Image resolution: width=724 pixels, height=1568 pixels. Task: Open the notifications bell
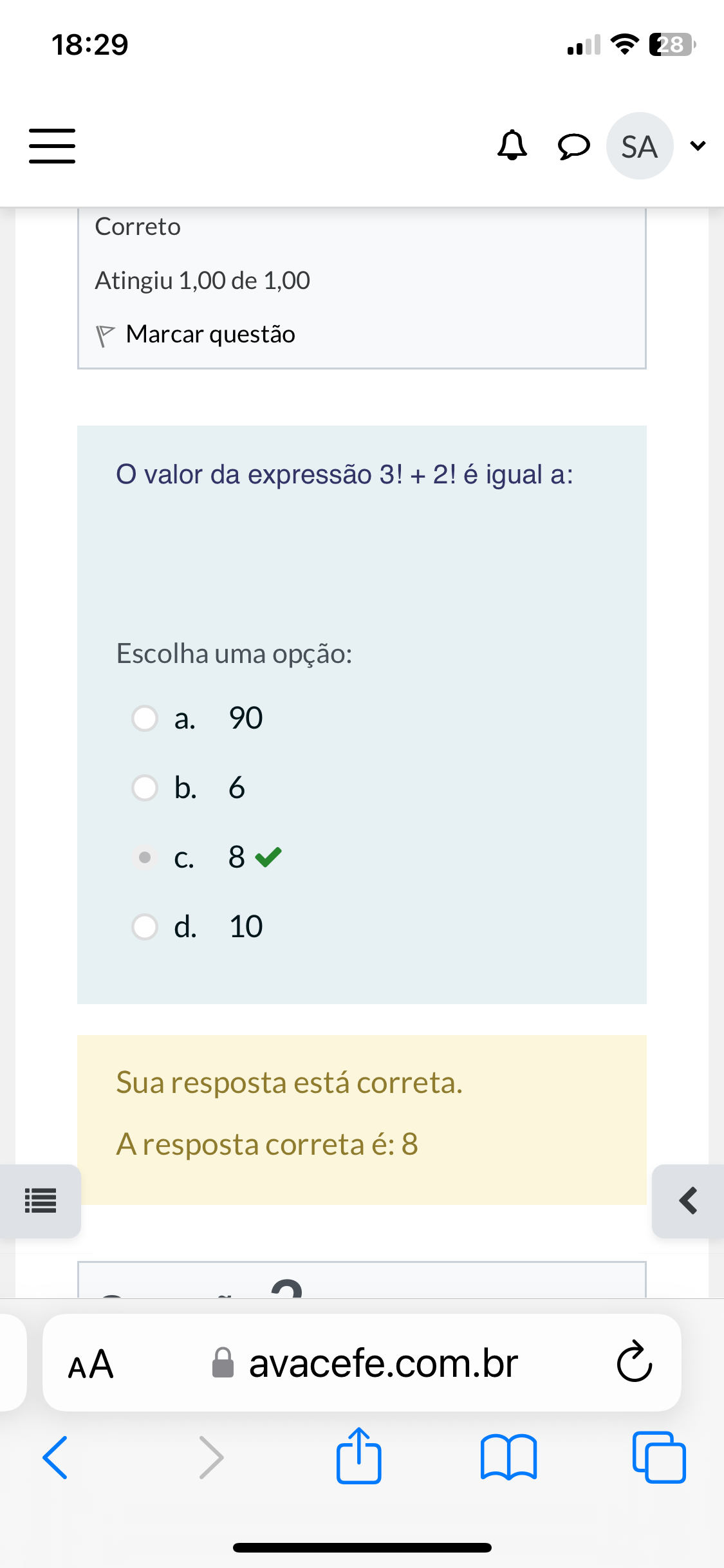(x=512, y=145)
